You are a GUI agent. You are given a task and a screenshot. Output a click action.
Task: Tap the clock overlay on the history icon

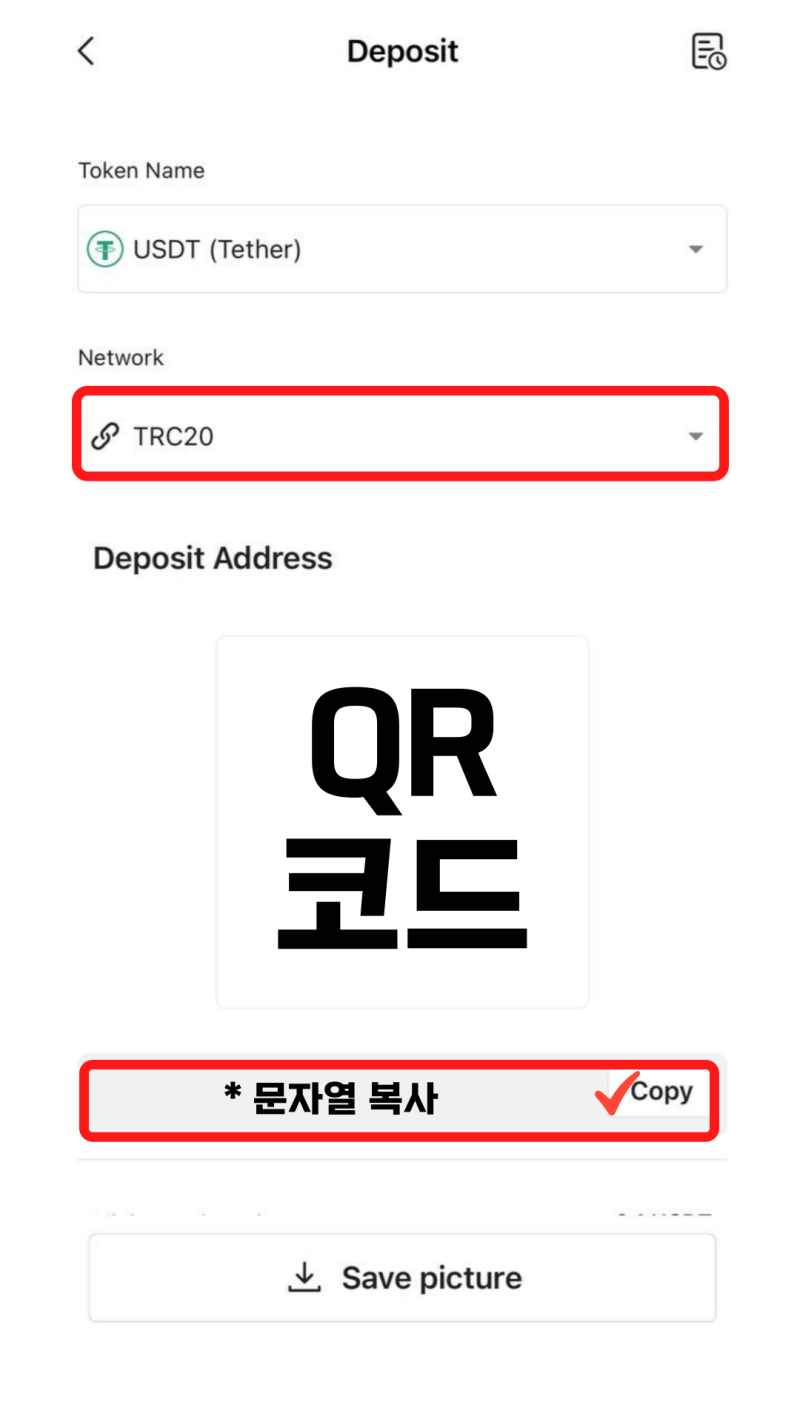[716, 60]
